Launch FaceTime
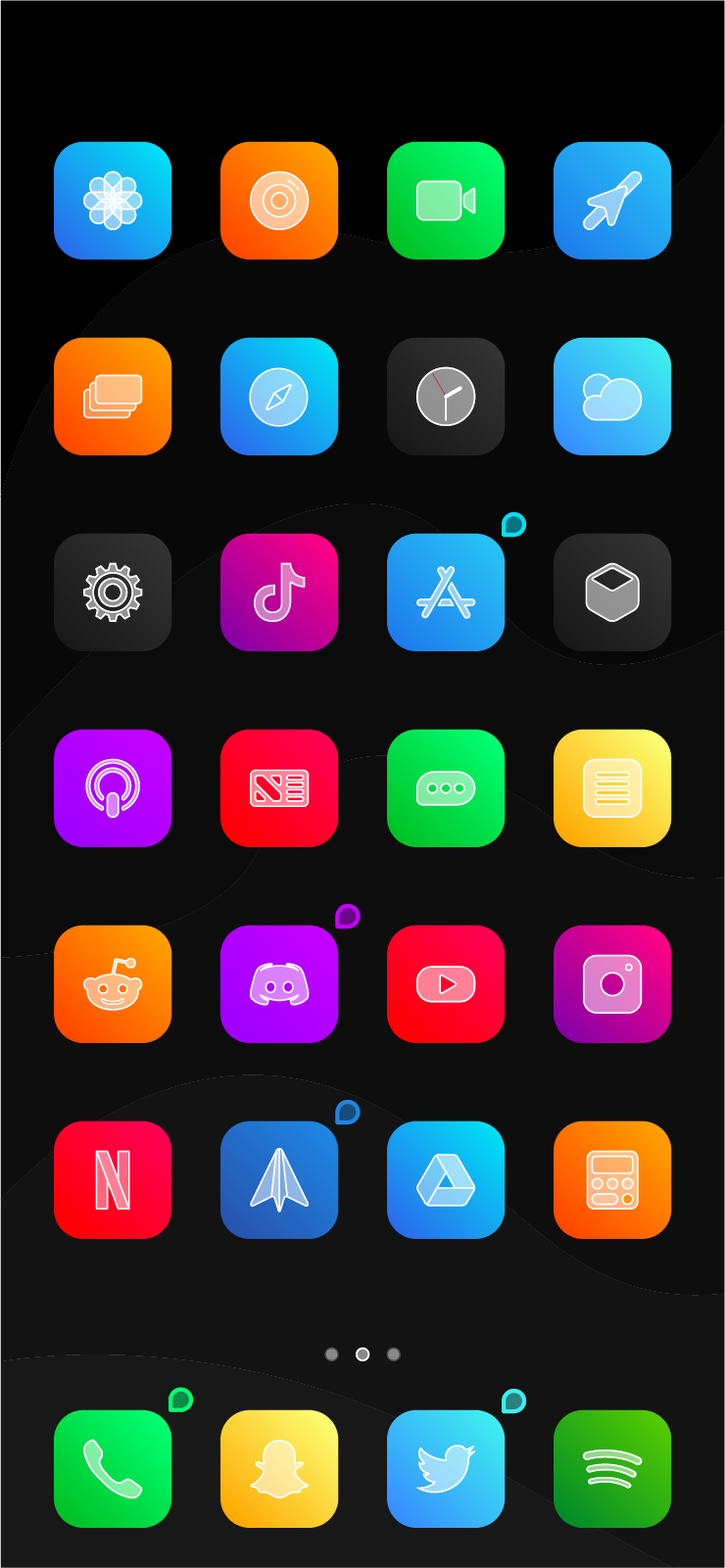Viewport: 725px width, 1568px height. tap(446, 201)
